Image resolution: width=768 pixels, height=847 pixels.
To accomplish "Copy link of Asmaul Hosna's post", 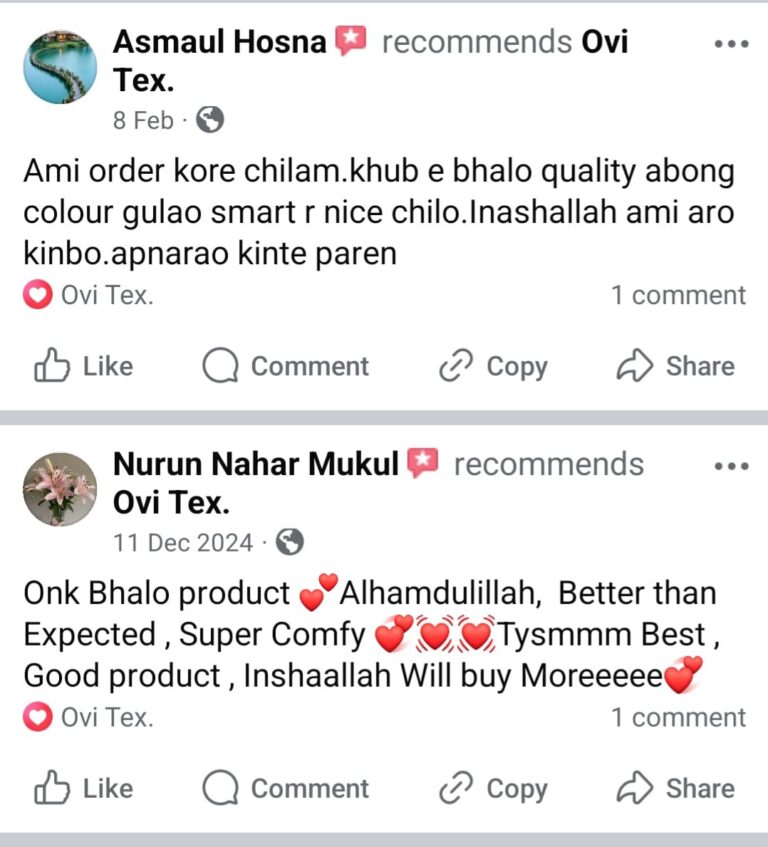I will tap(493, 367).
